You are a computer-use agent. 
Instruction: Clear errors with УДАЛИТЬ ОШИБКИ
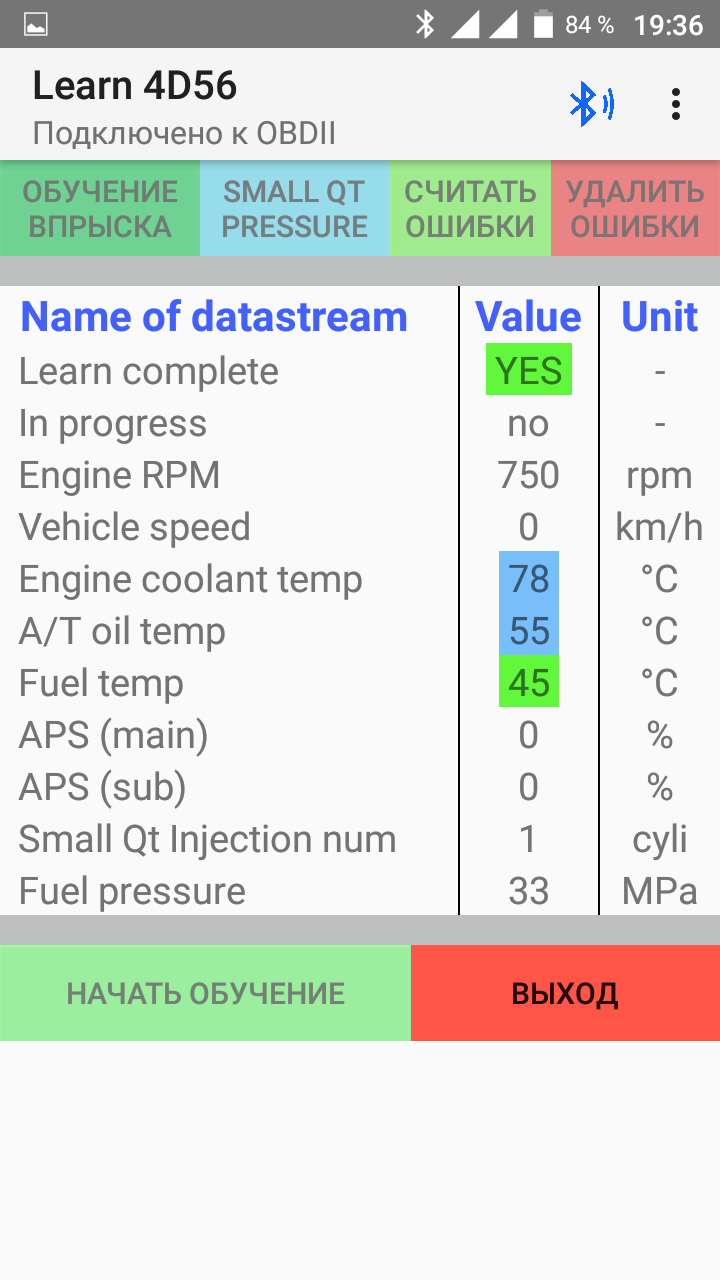tap(635, 209)
